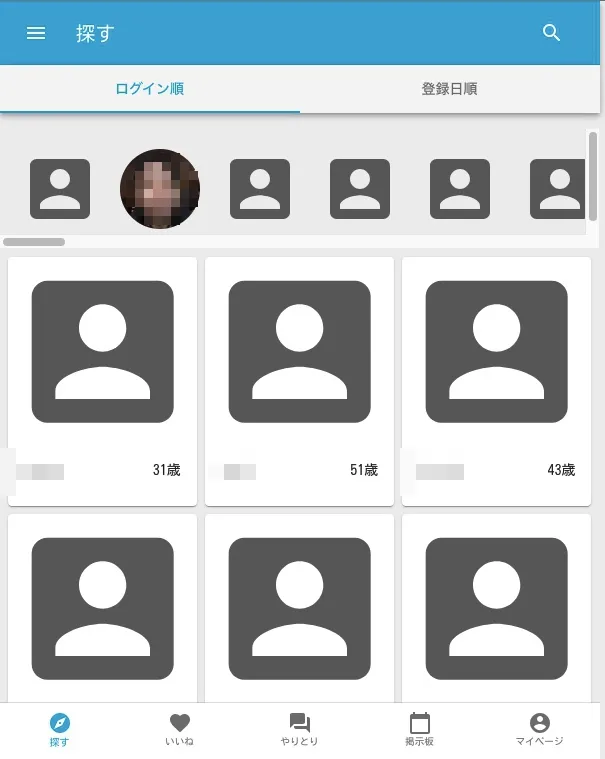Open the profile card aged 51歳
605x759 pixels.
click(x=299, y=380)
